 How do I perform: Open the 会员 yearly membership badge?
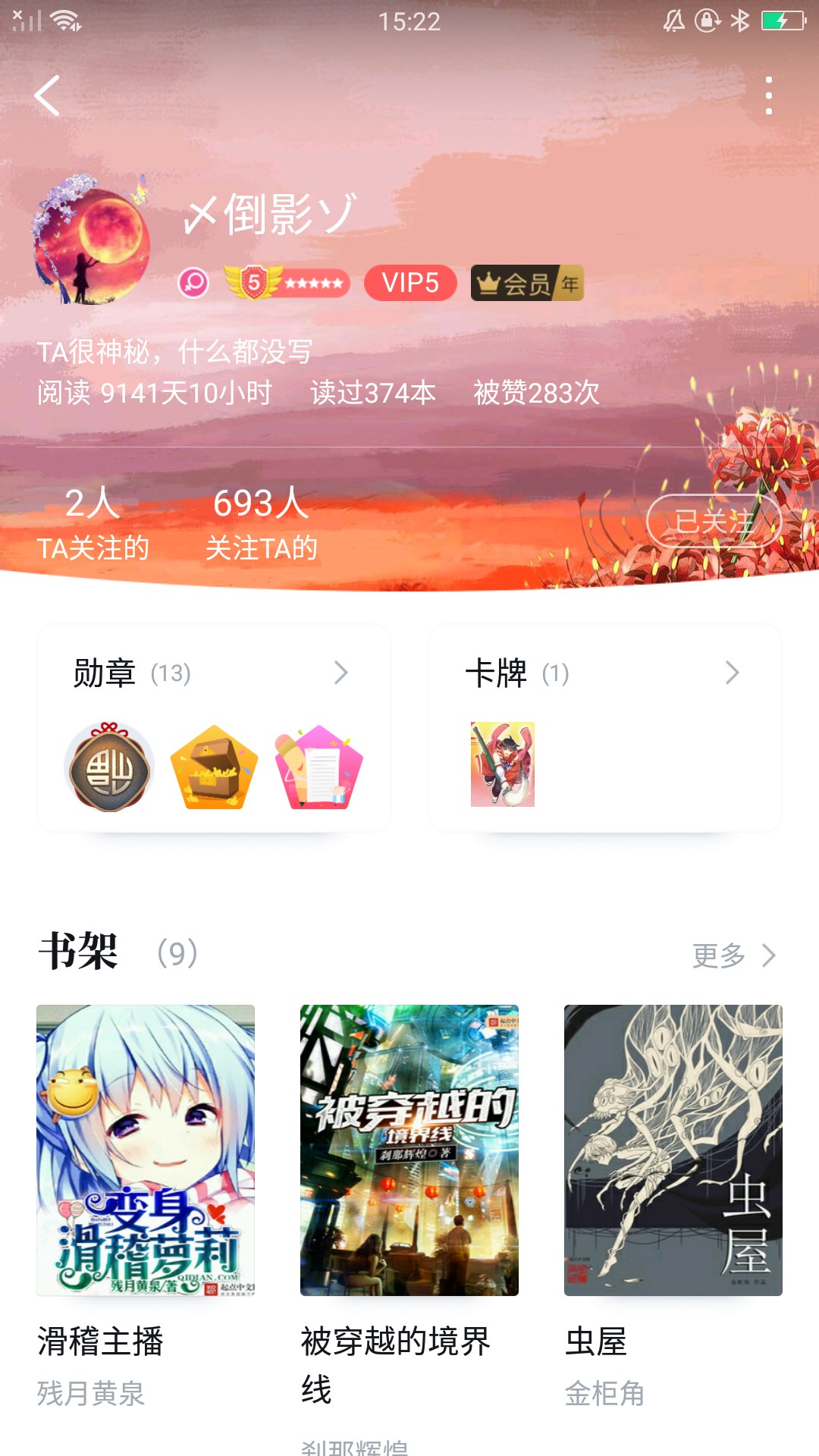527,284
